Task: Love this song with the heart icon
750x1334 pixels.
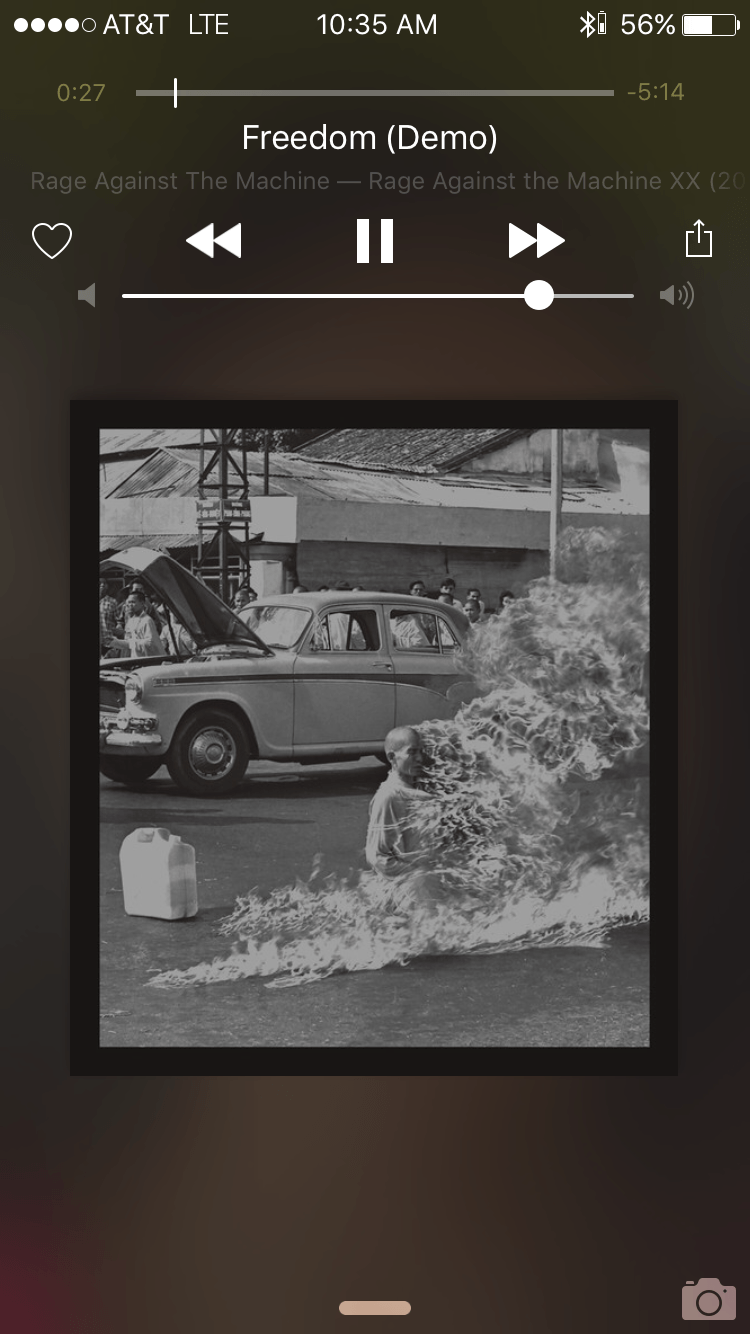Action: click(52, 241)
